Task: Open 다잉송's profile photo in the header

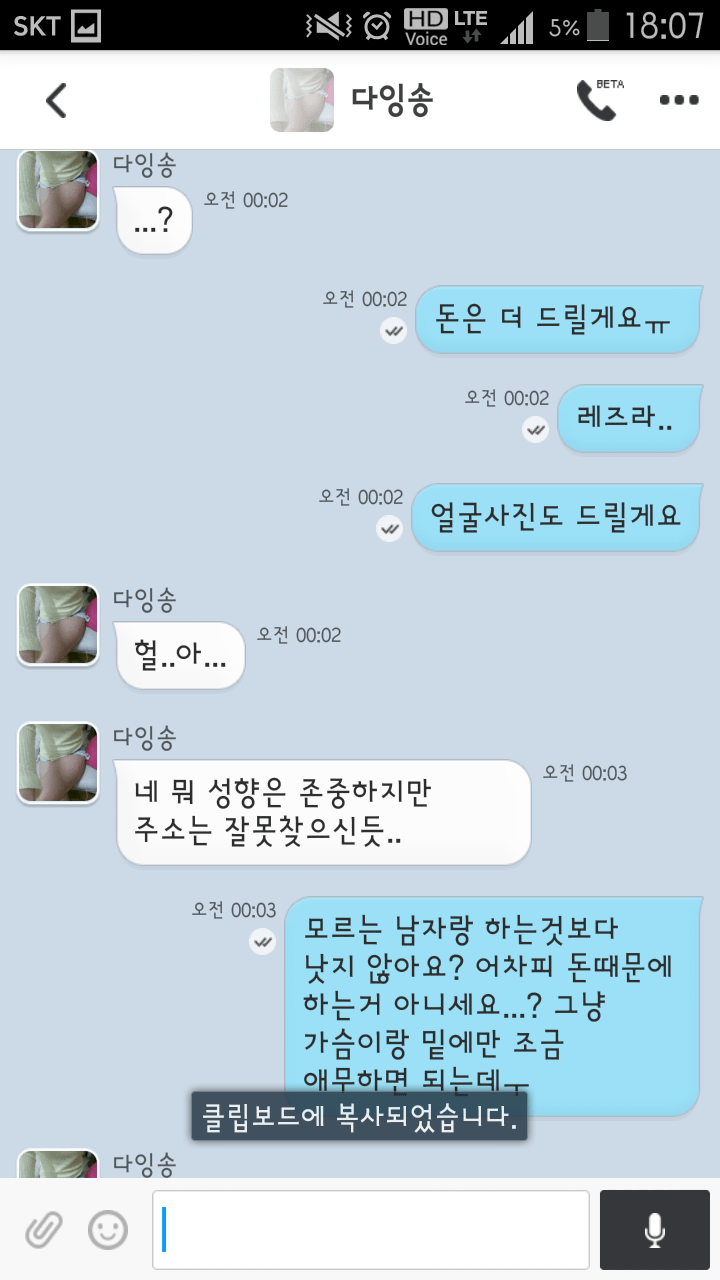Action: pyautogui.click(x=302, y=100)
